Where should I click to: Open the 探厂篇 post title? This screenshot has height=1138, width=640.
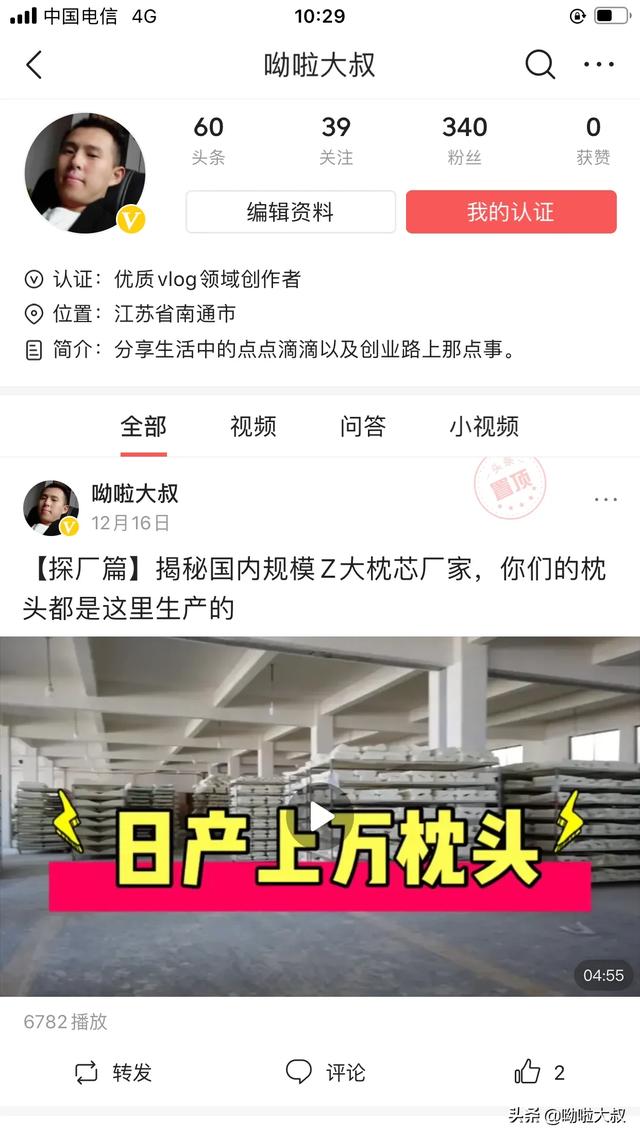coord(313,587)
